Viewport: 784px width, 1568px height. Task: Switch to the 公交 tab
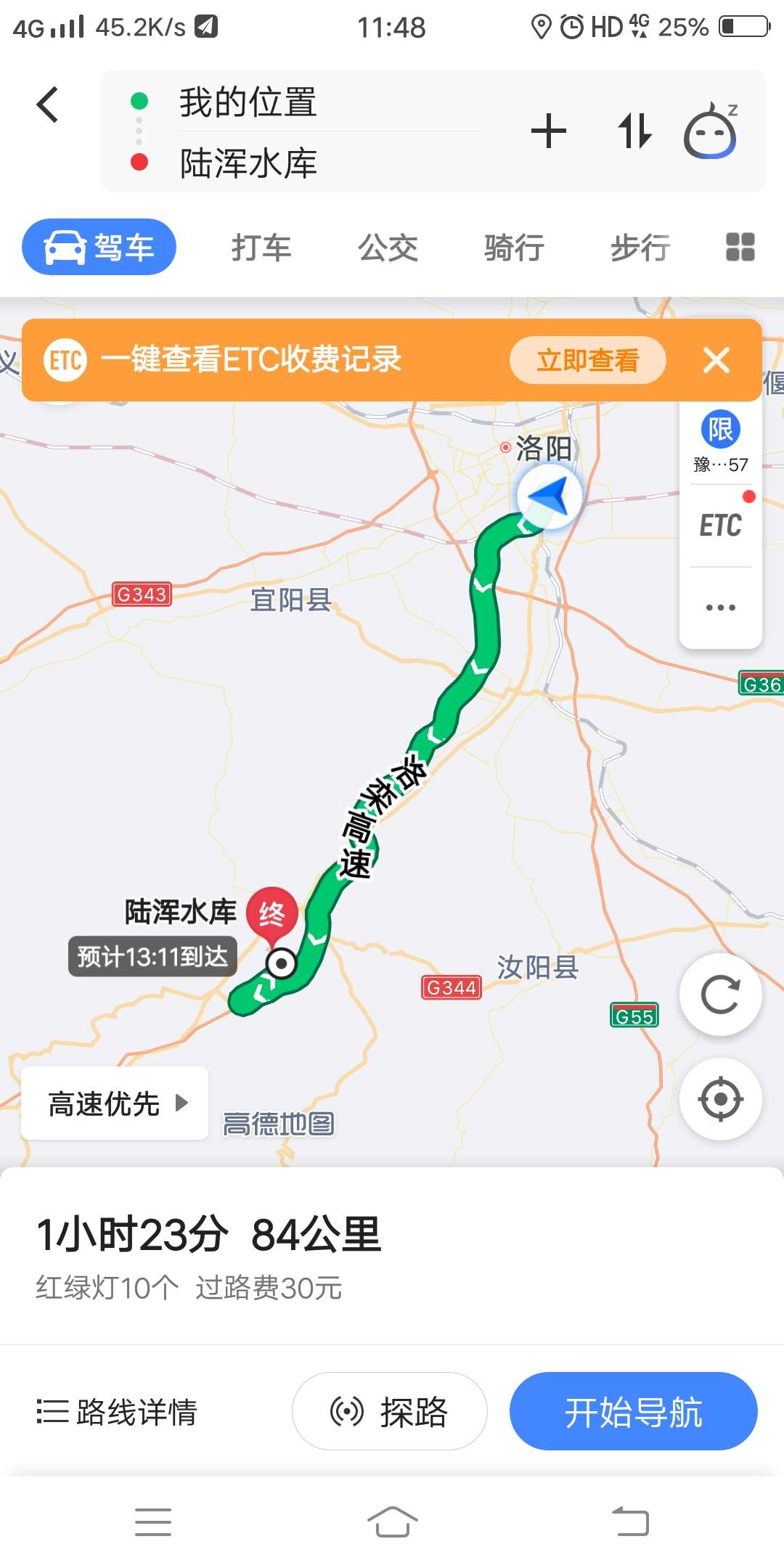[x=388, y=248]
